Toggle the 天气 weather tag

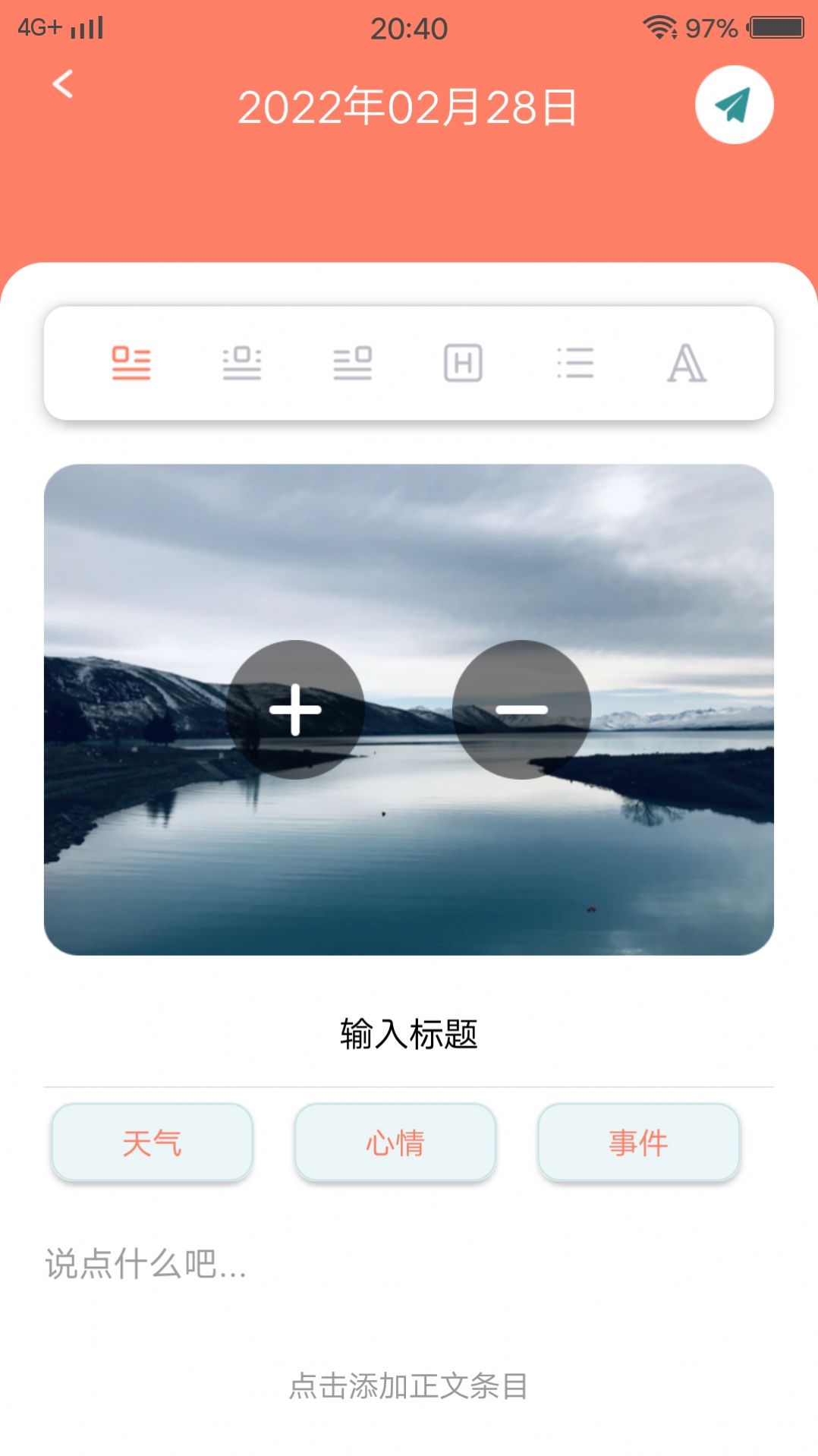[x=150, y=1142]
